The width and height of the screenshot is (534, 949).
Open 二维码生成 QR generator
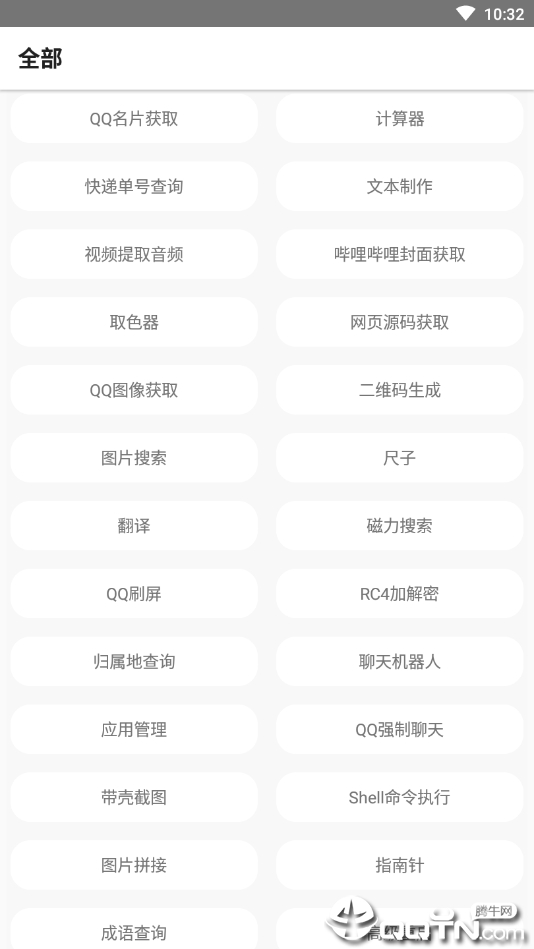pyautogui.click(x=400, y=390)
